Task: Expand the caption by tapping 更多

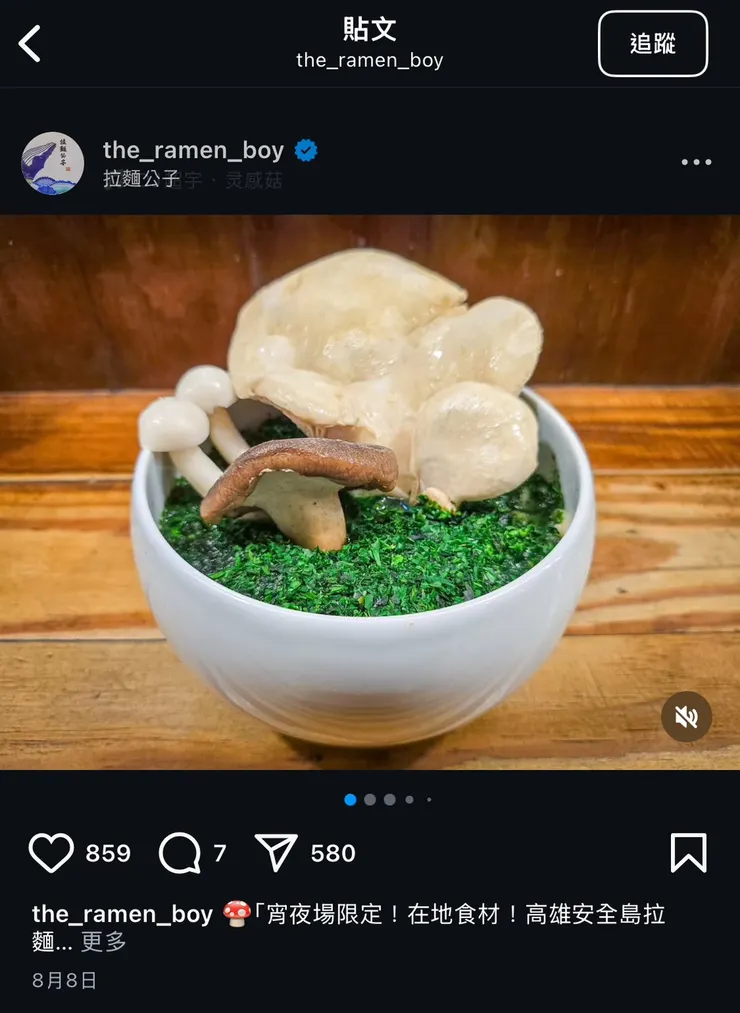Action: 103,942
